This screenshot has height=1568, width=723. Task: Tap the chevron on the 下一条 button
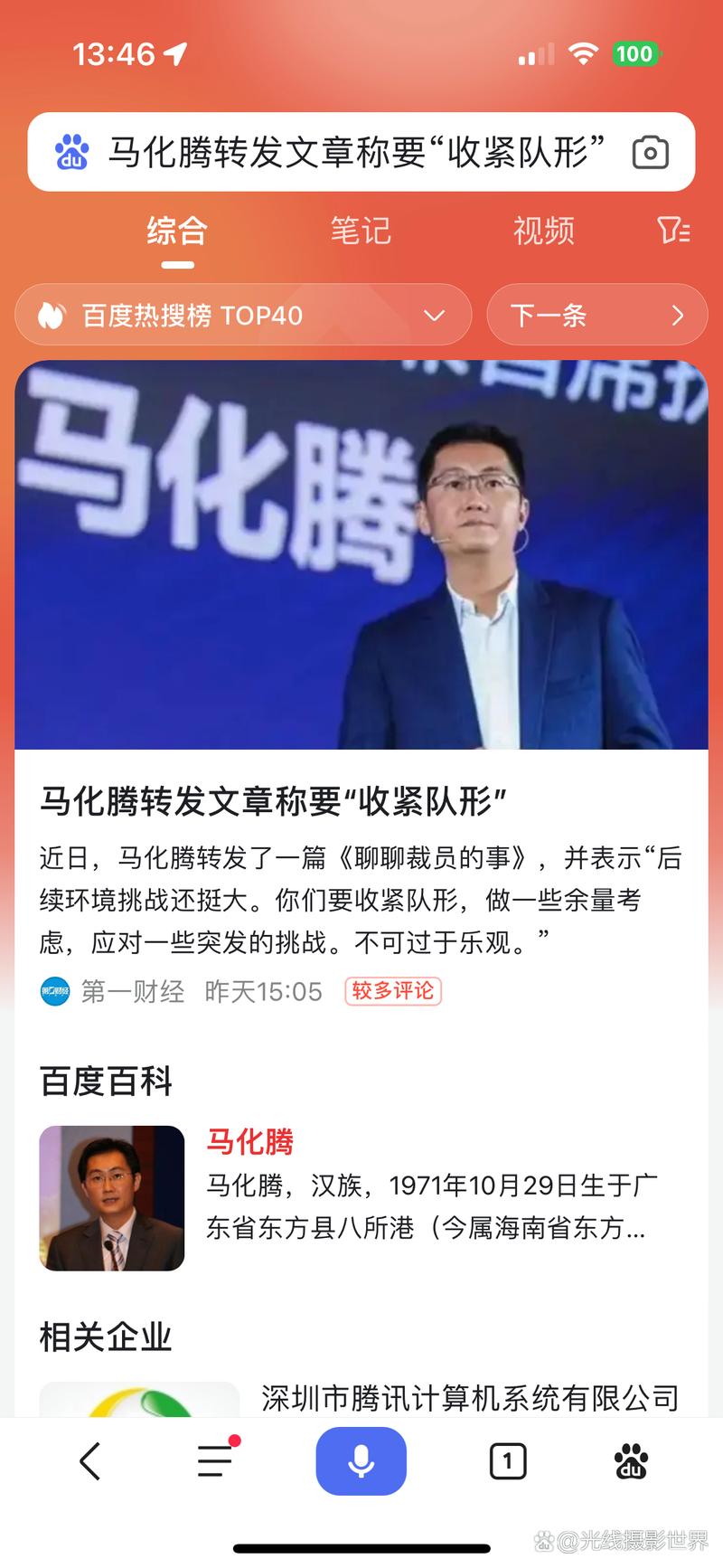(676, 315)
